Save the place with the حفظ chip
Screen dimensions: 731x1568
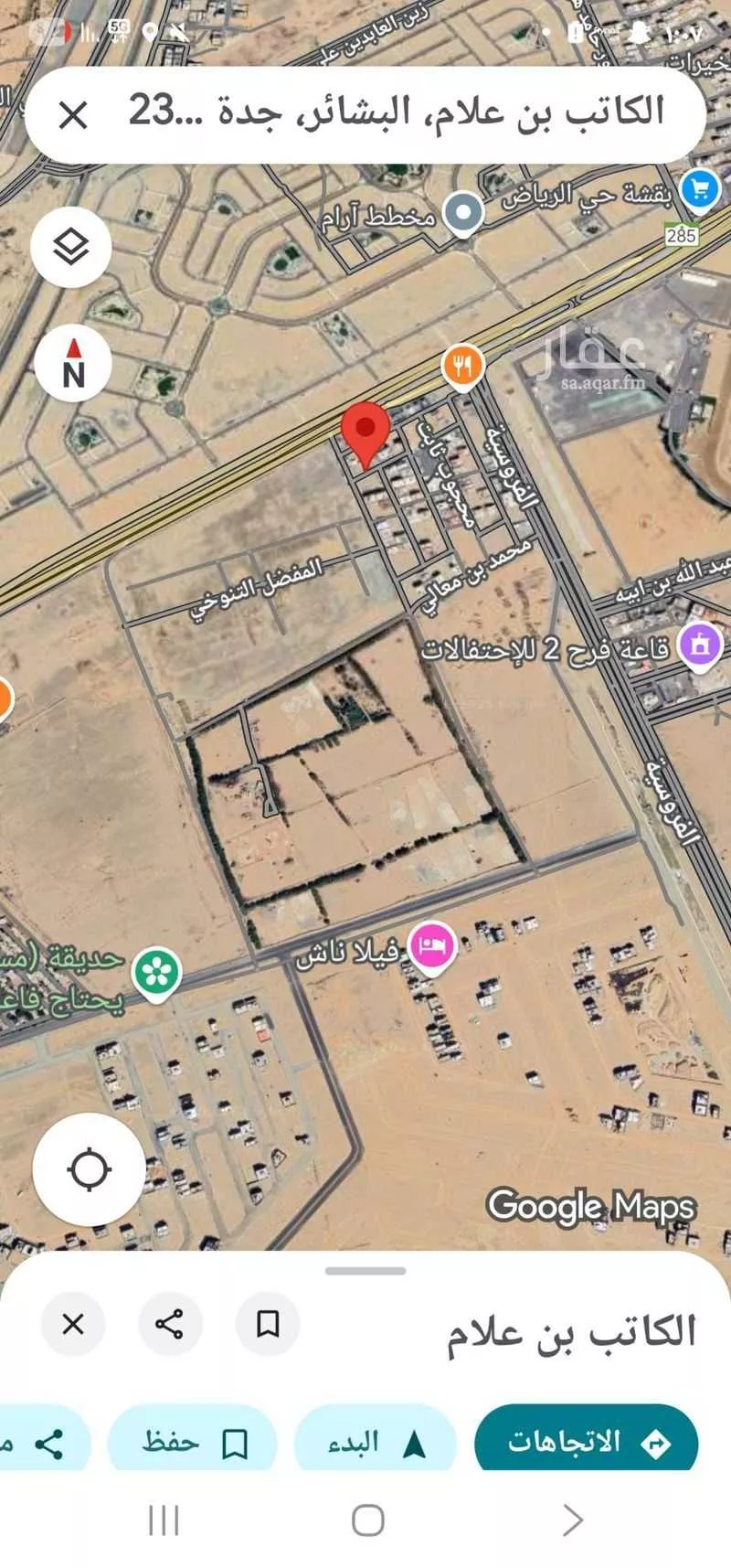pyautogui.click(x=193, y=1444)
